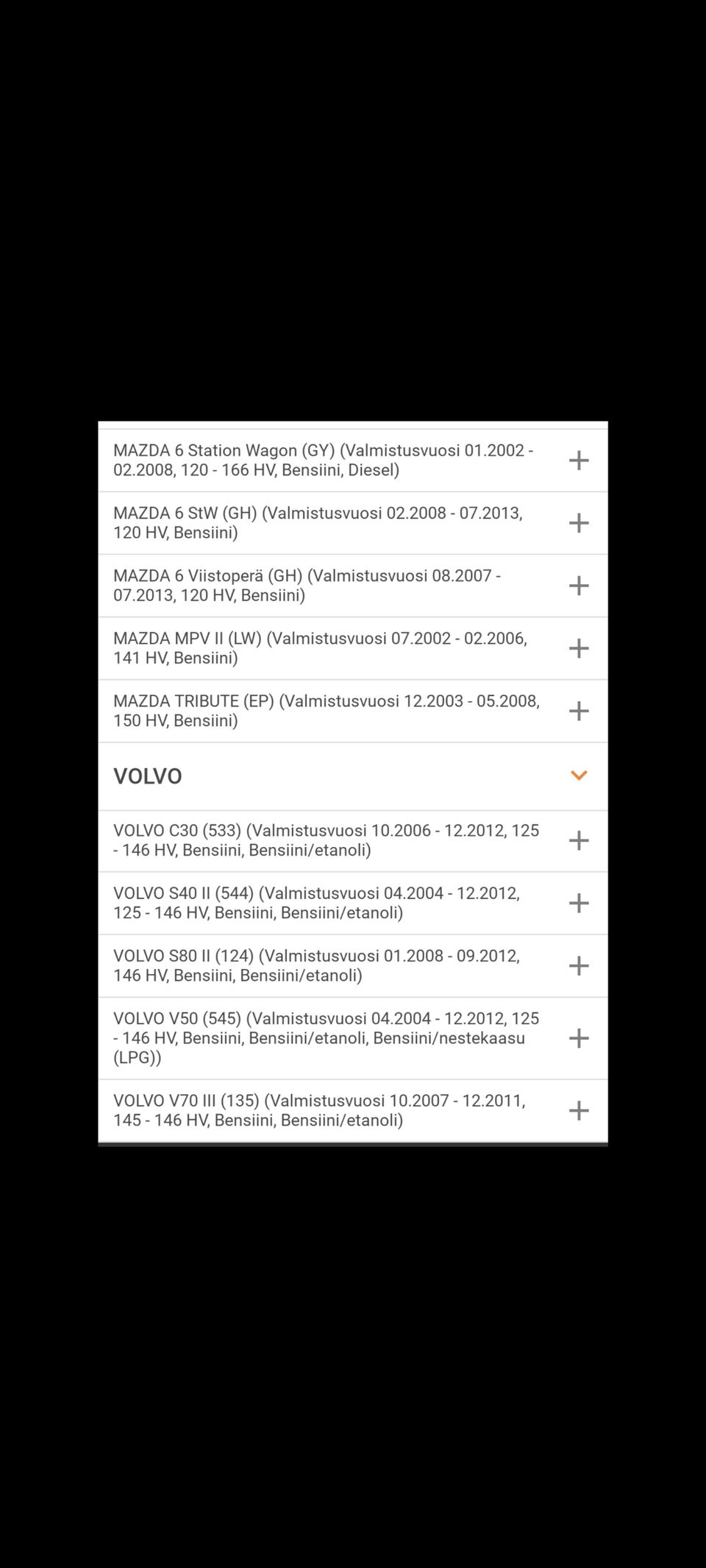This screenshot has width=706, height=1568.
Task: Expand MAZDA 6 Station Wagon (GY) details
Action: pos(579,461)
